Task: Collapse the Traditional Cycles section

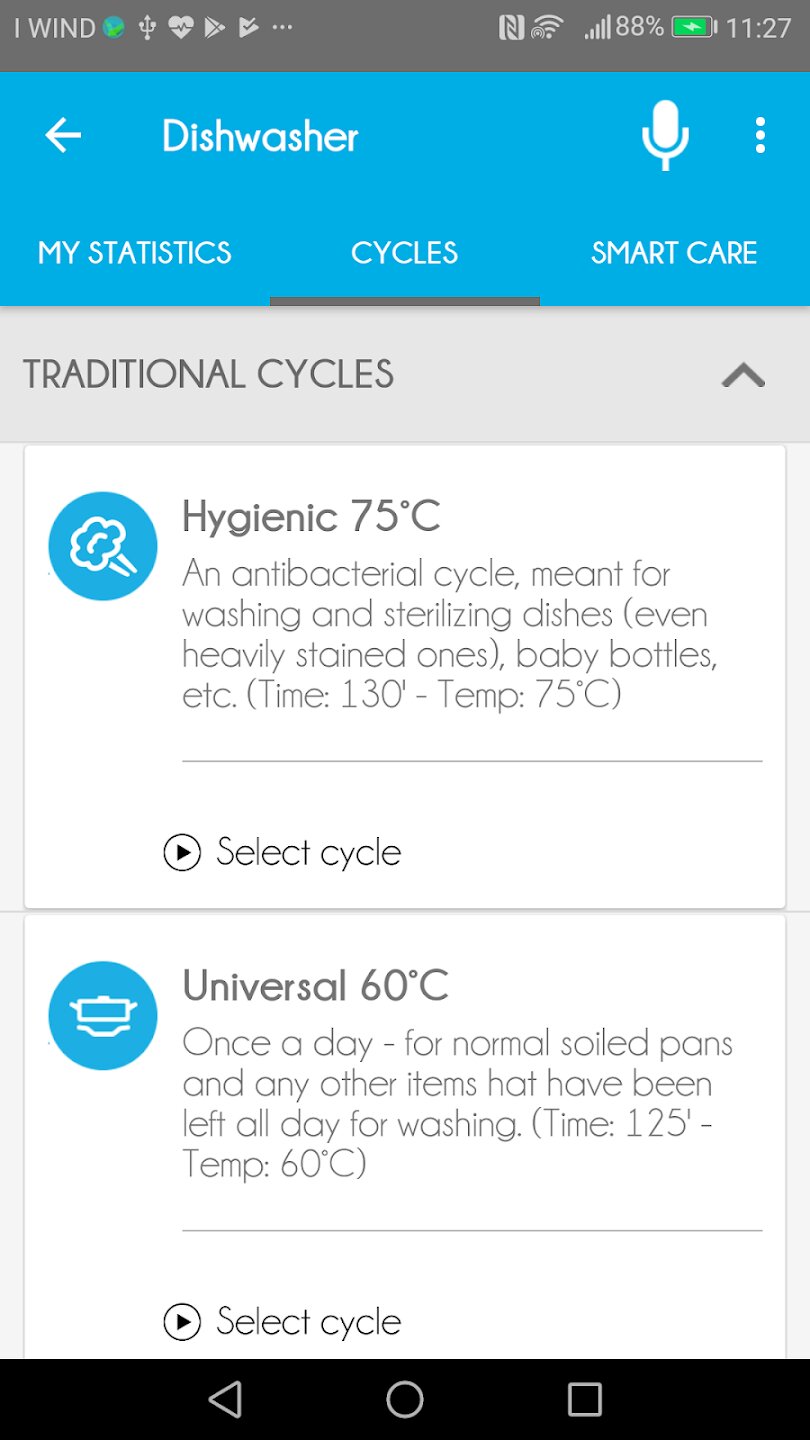Action: pos(743,375)
